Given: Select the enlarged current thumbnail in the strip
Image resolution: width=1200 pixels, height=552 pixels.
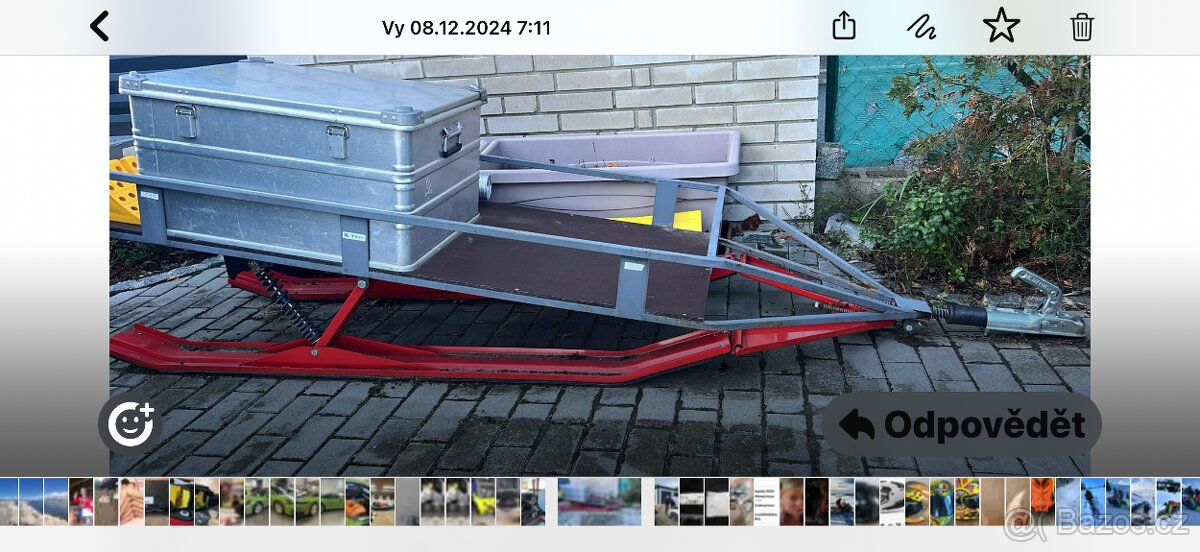Looking at the screenshot, I should pos(599,501).
